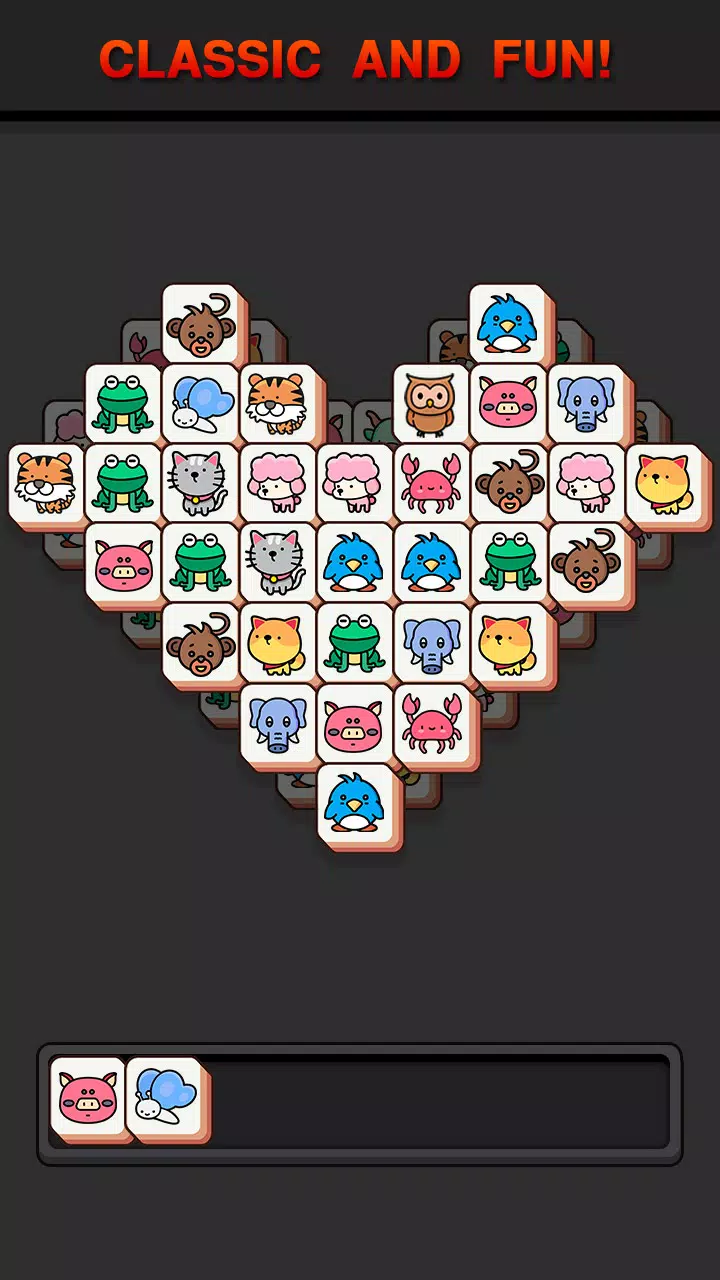720x1280 pixels.
Task: Tap the brown owl tile
Action: coord(430,402)
